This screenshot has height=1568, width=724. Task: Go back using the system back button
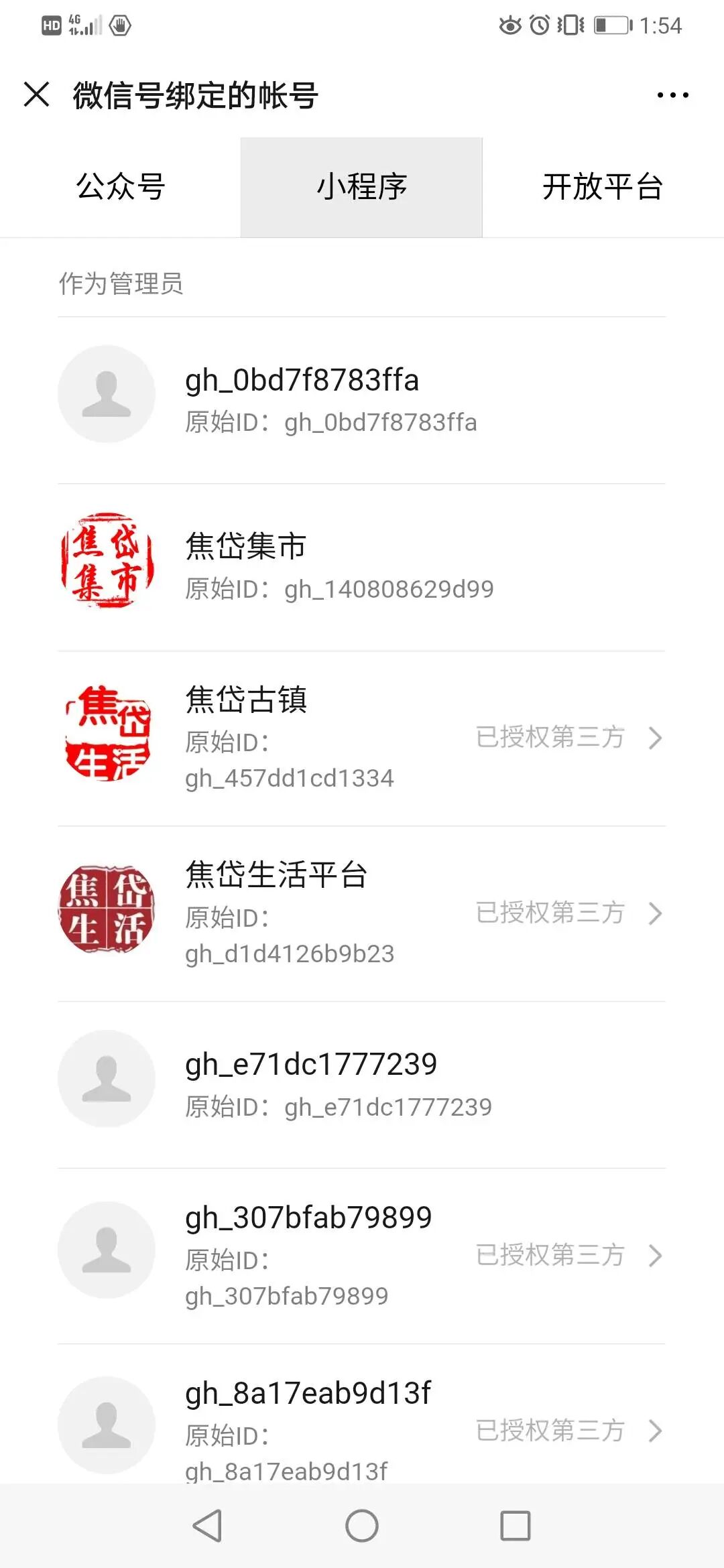[x=207, y=1526]
